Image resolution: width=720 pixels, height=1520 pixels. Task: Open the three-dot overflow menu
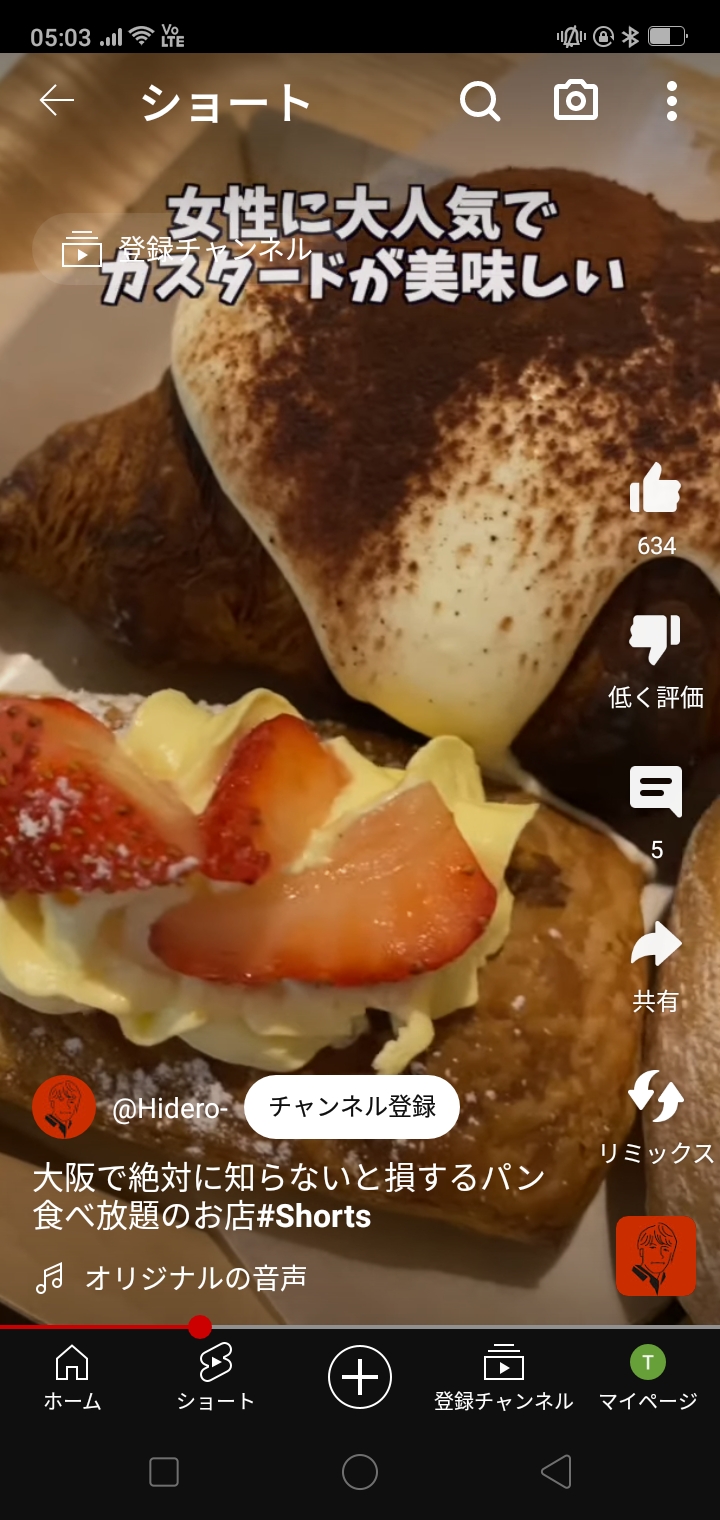pyautogui.click(x=671, y=101)
